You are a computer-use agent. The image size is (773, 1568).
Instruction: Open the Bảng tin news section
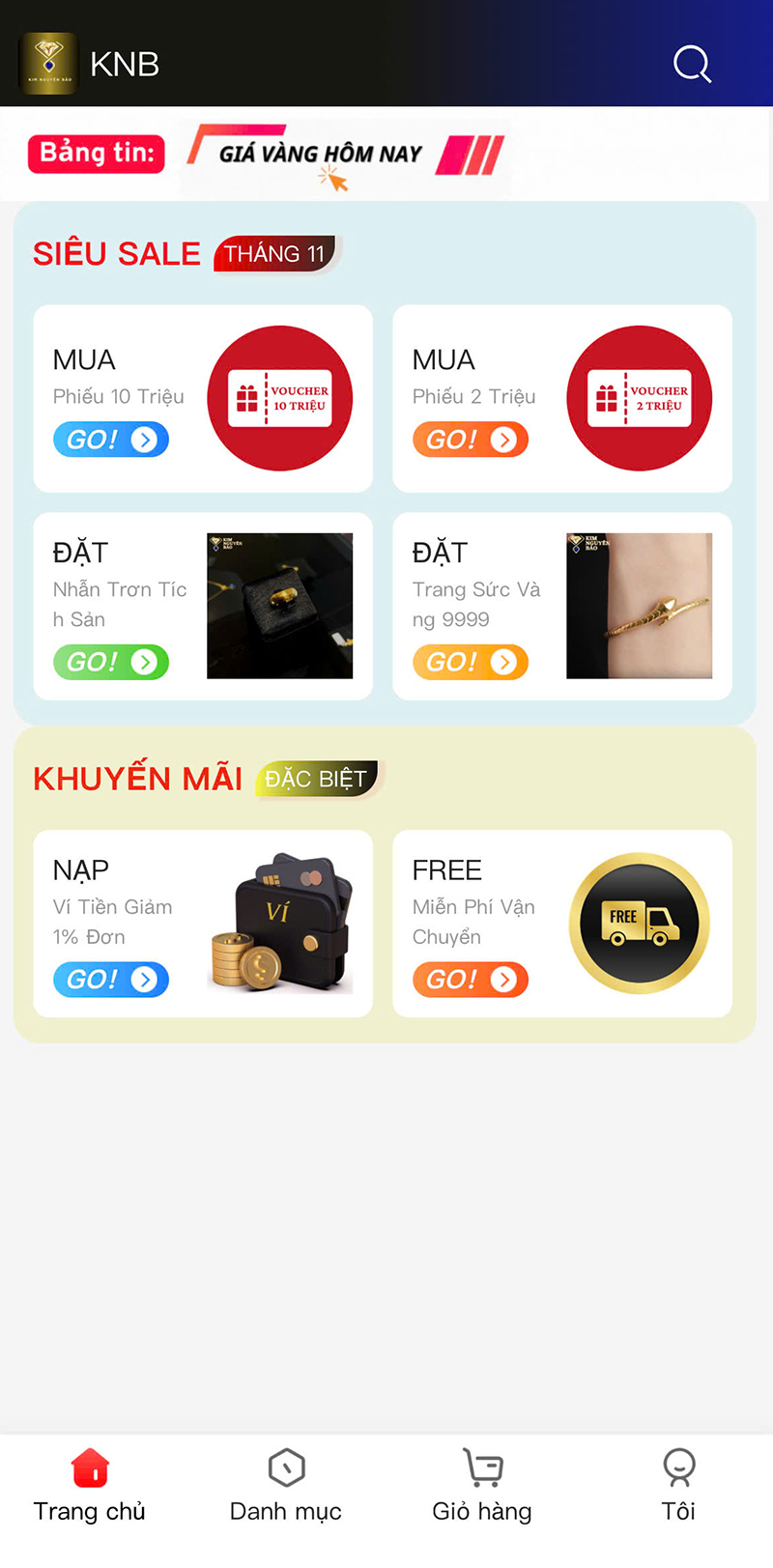(x=96, y=154)
